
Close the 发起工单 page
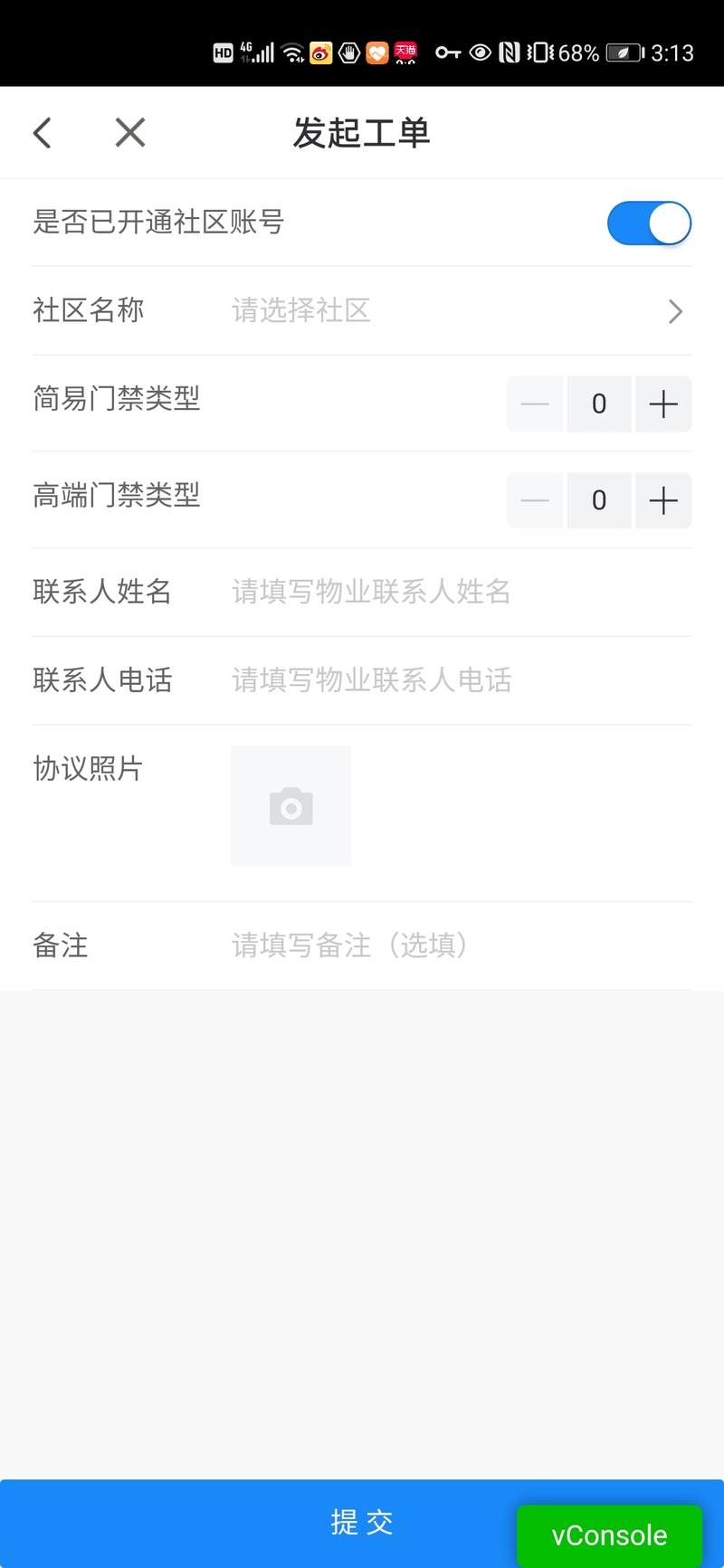point(130,133)
